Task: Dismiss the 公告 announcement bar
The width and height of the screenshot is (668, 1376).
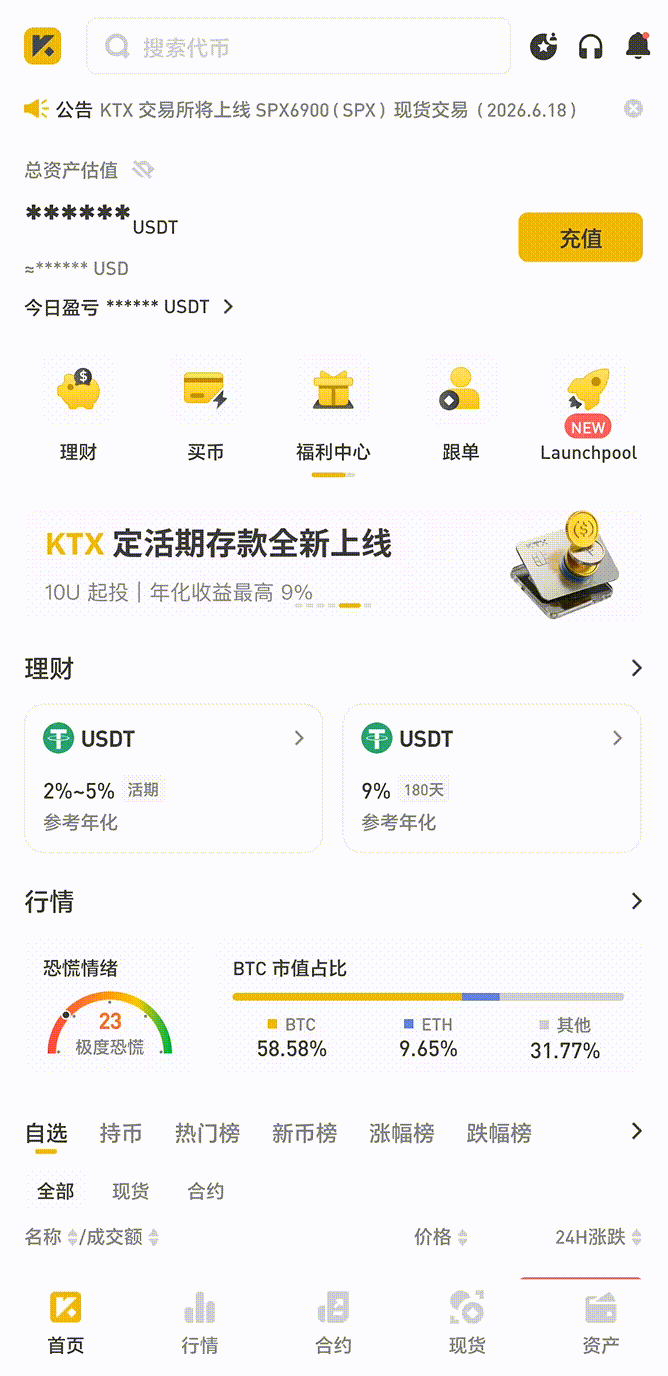Action: point(633,109)
